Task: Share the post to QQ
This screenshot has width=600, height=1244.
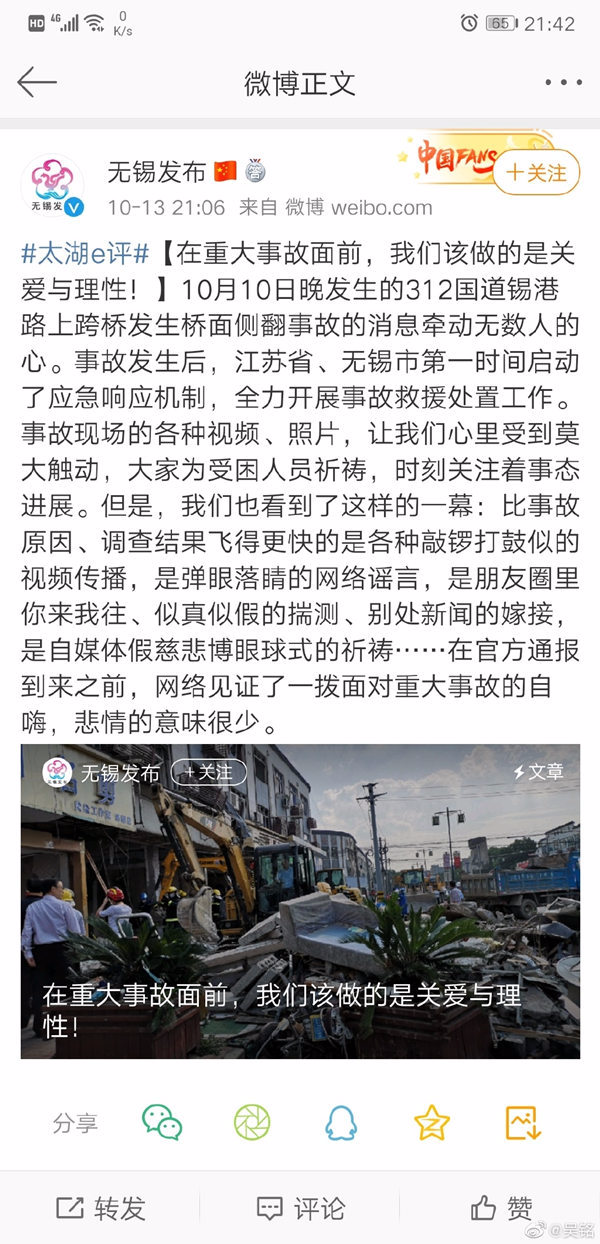Action: [x=341, y=1122]
